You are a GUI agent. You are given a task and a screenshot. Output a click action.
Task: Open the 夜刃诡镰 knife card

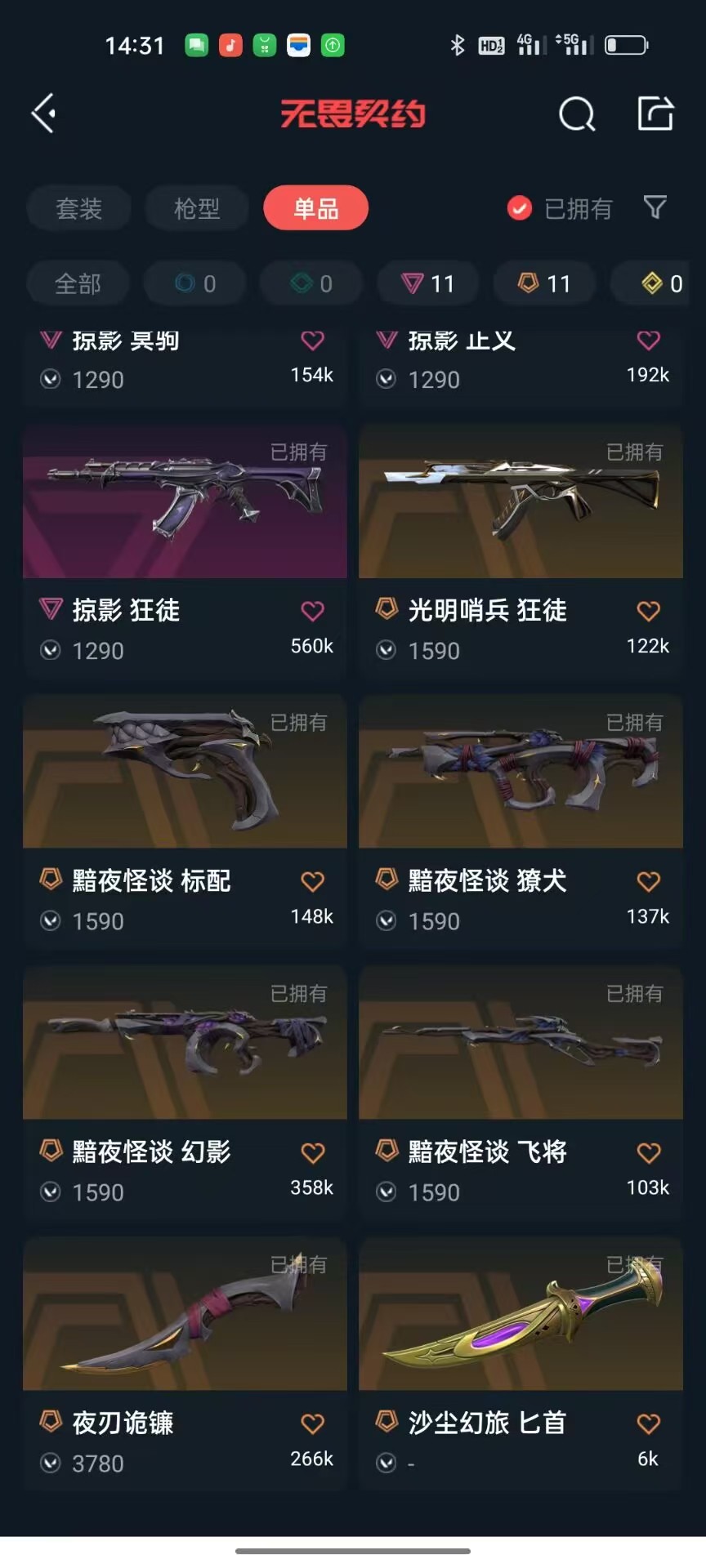coord(185,1362)
